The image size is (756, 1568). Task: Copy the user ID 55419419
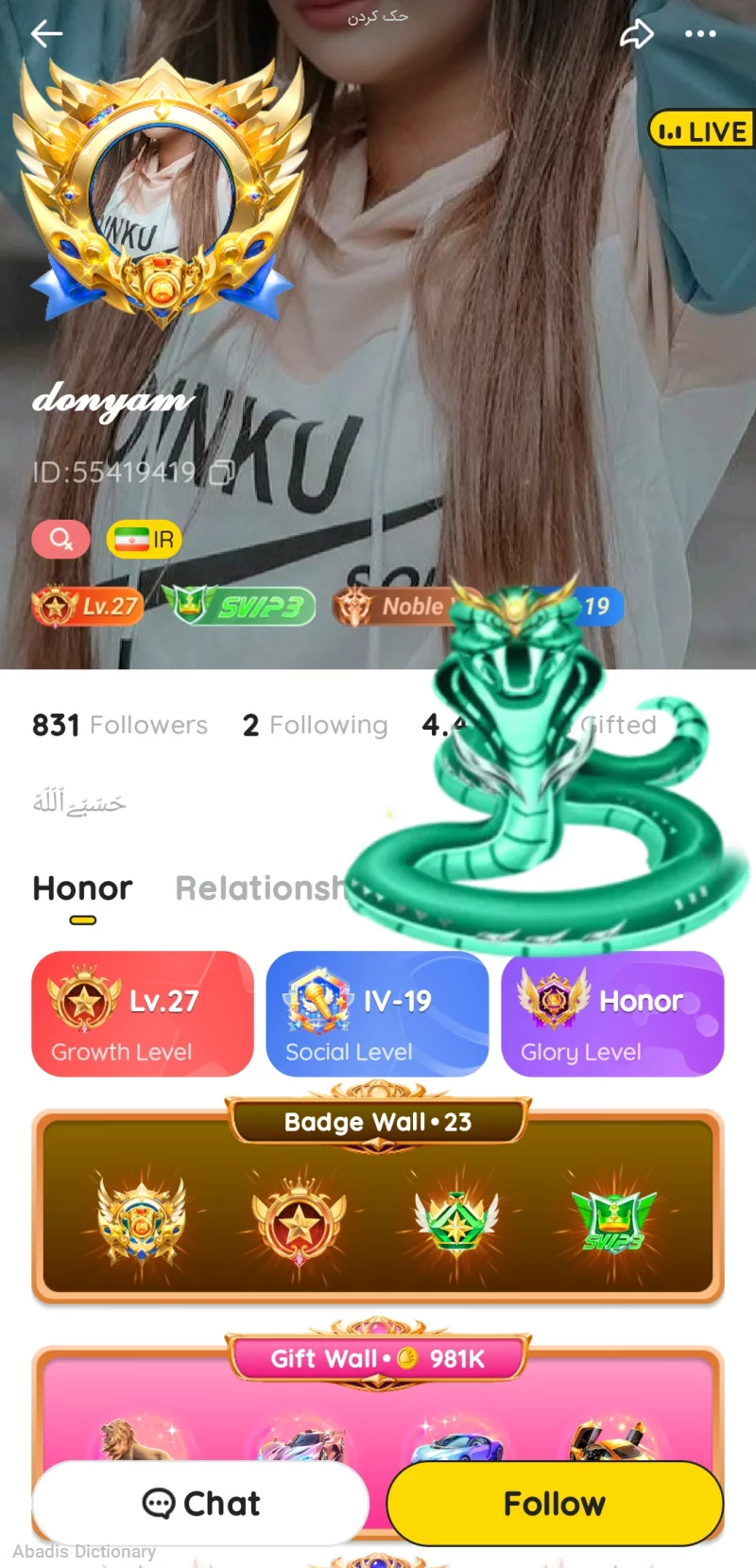click(x=221, y=472)
